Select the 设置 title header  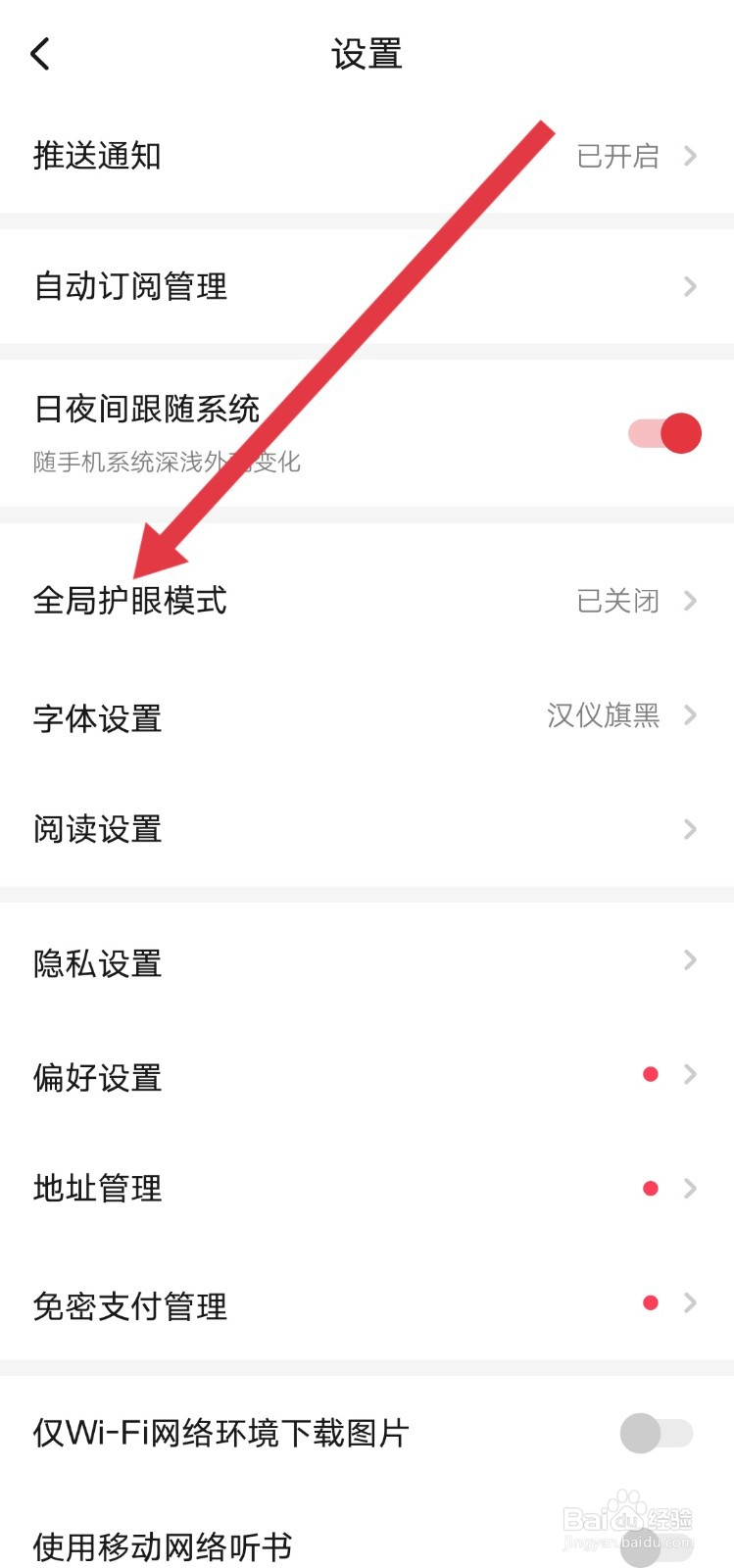[367, 56]
